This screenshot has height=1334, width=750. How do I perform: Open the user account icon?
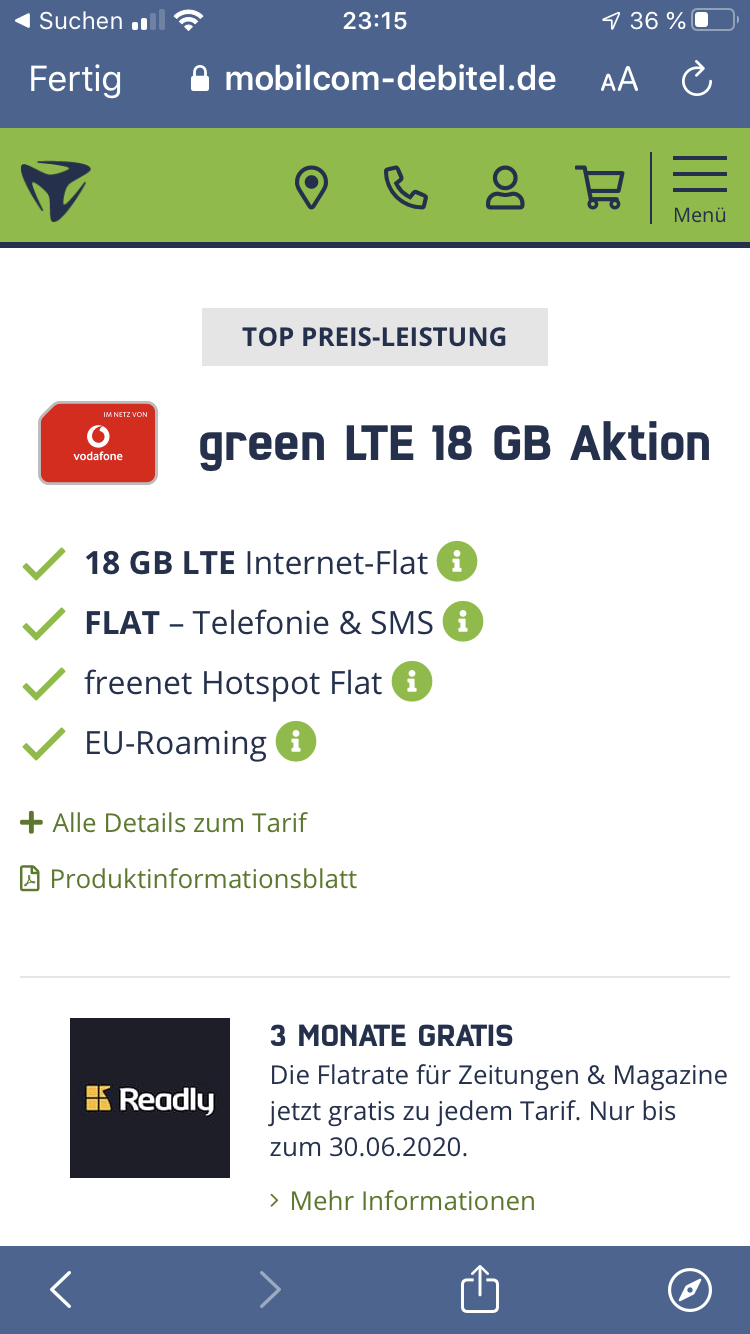coord(505,187)
